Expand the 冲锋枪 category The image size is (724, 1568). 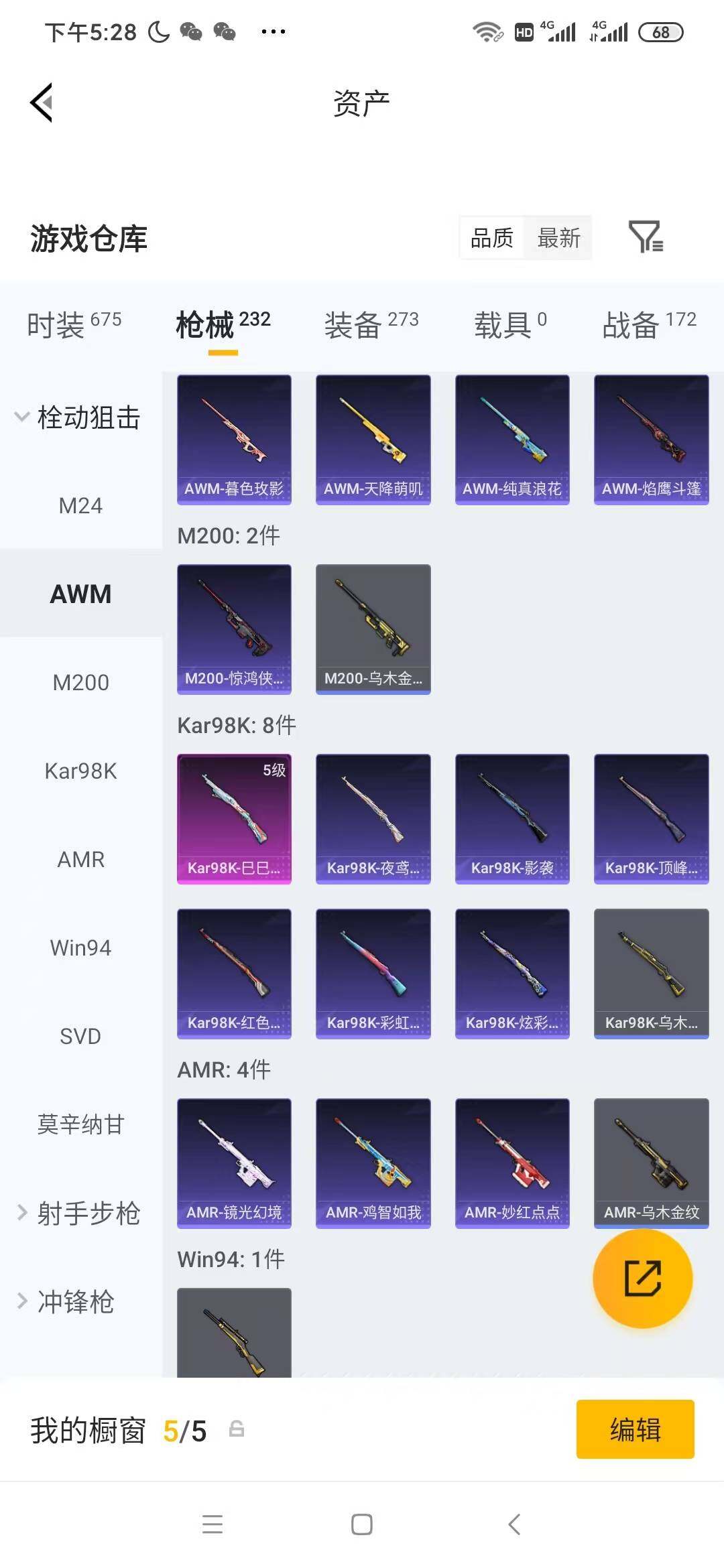66,1301
